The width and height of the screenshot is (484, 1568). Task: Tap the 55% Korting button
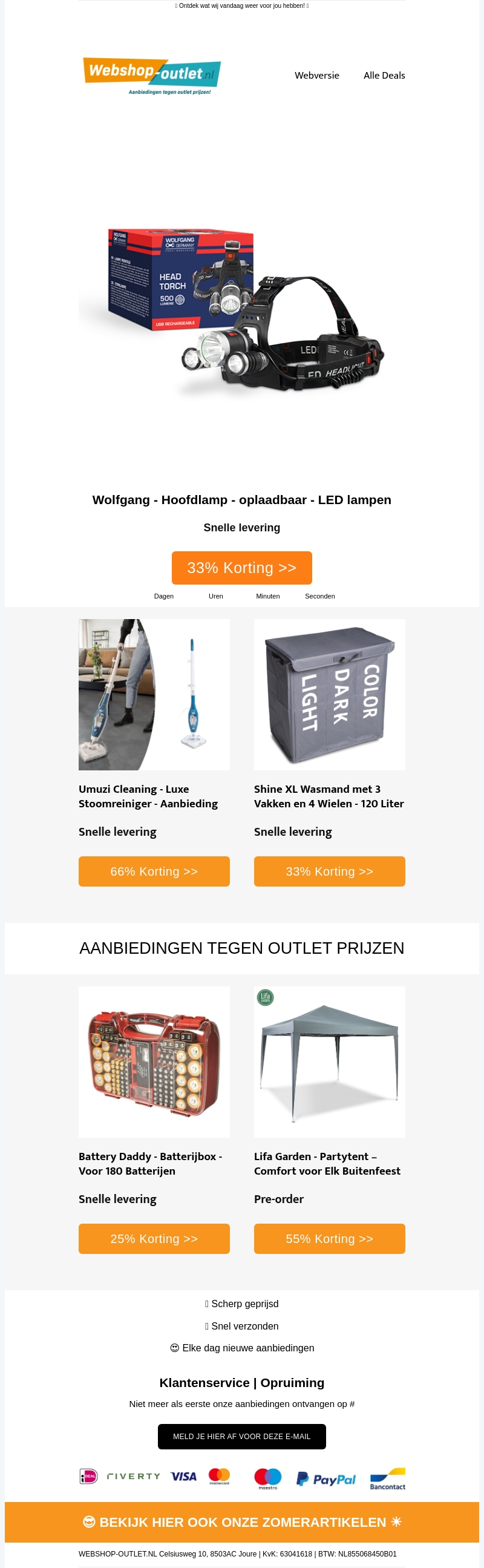pos(329,1238)
